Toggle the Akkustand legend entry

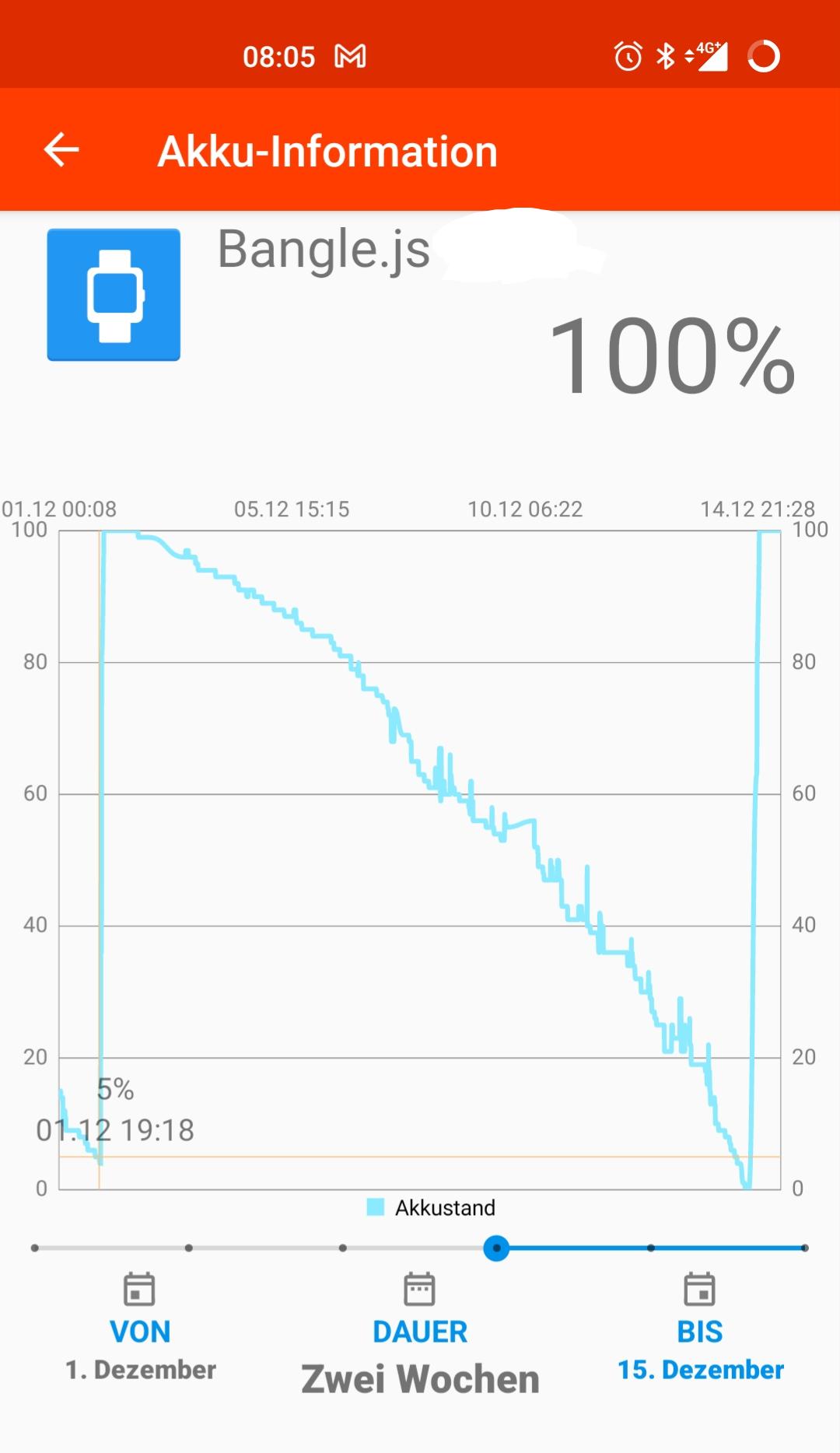click(x=431, y=1207)
